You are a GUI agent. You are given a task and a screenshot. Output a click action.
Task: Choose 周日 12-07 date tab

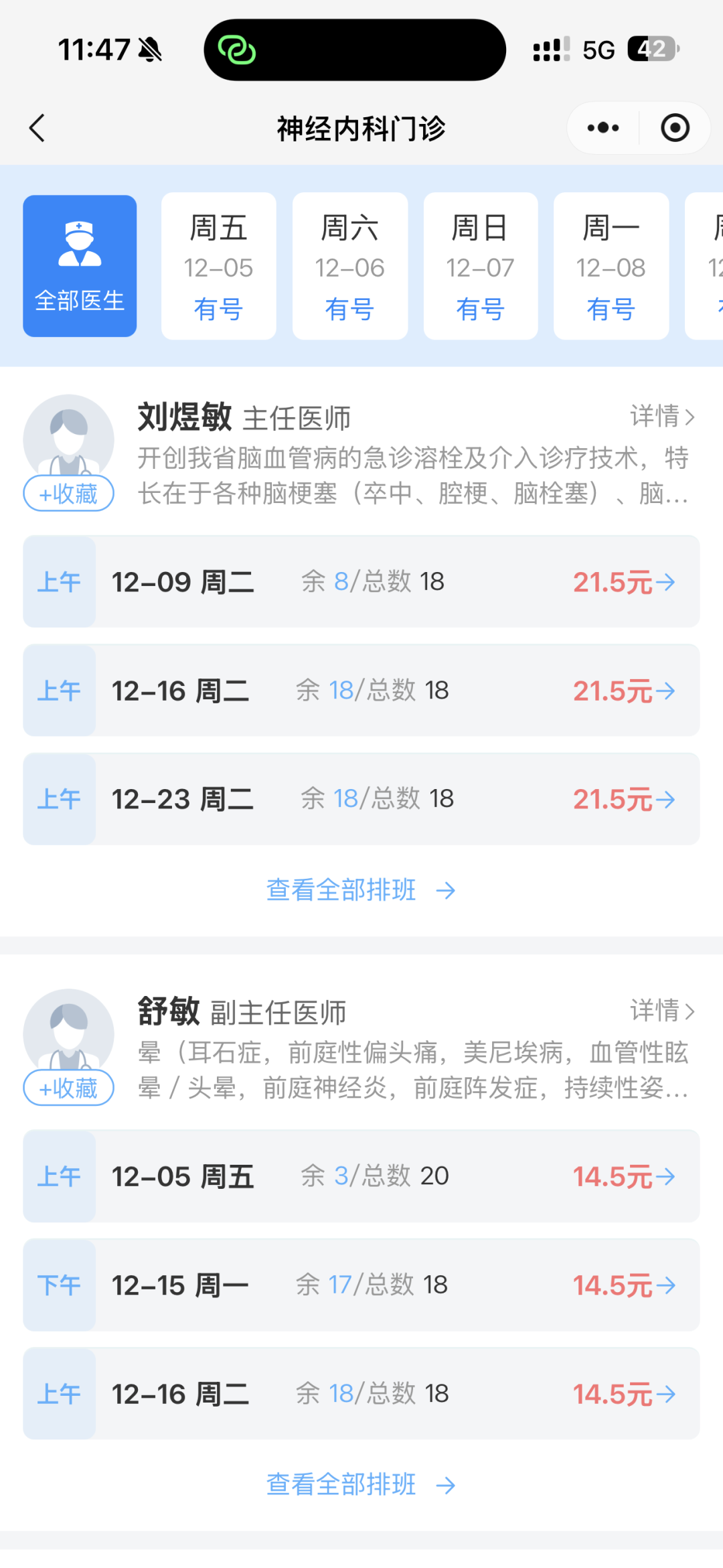(480, 266)
